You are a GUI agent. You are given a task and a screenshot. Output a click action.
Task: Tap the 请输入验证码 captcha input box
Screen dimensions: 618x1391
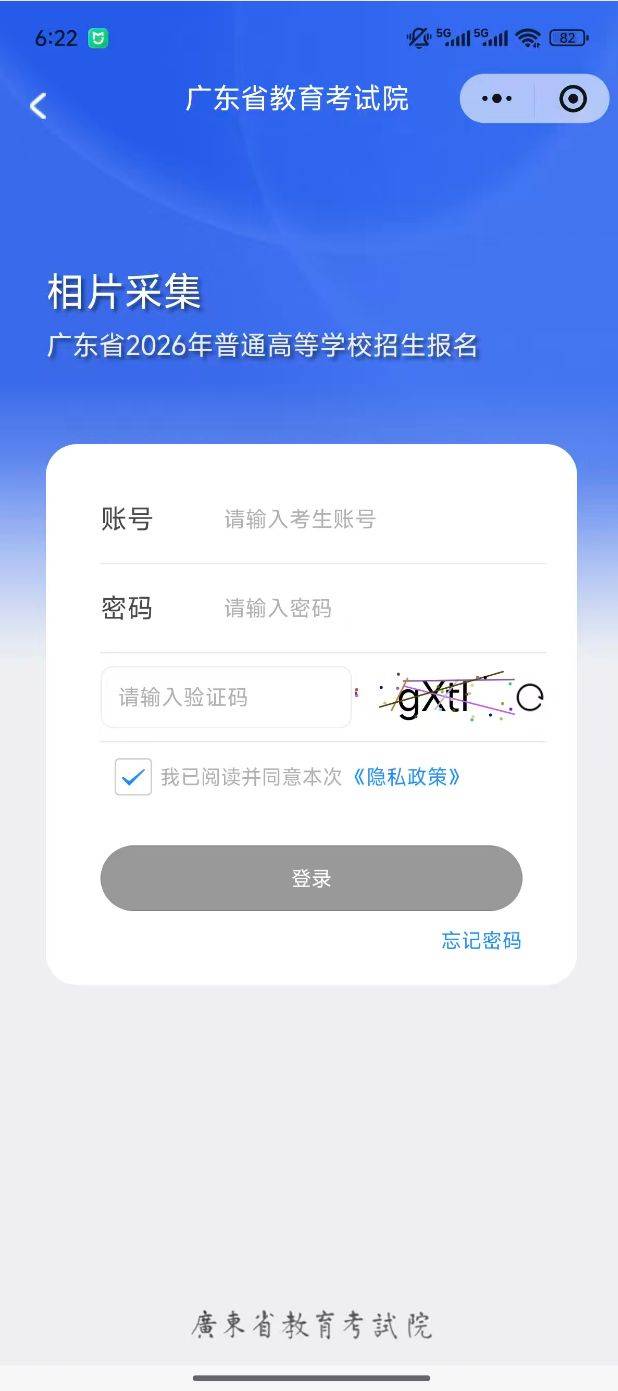point(226,697)
